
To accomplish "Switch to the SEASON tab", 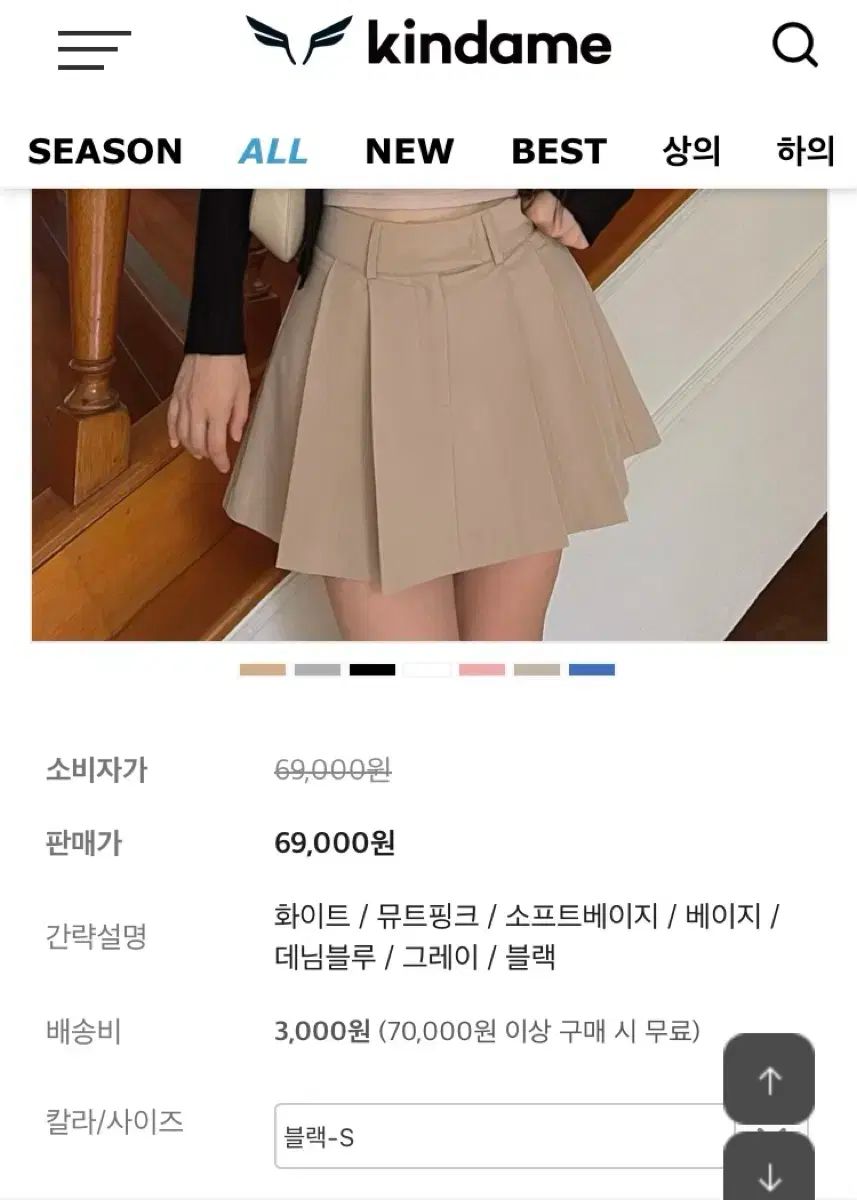I will click(x=105, y=151).
